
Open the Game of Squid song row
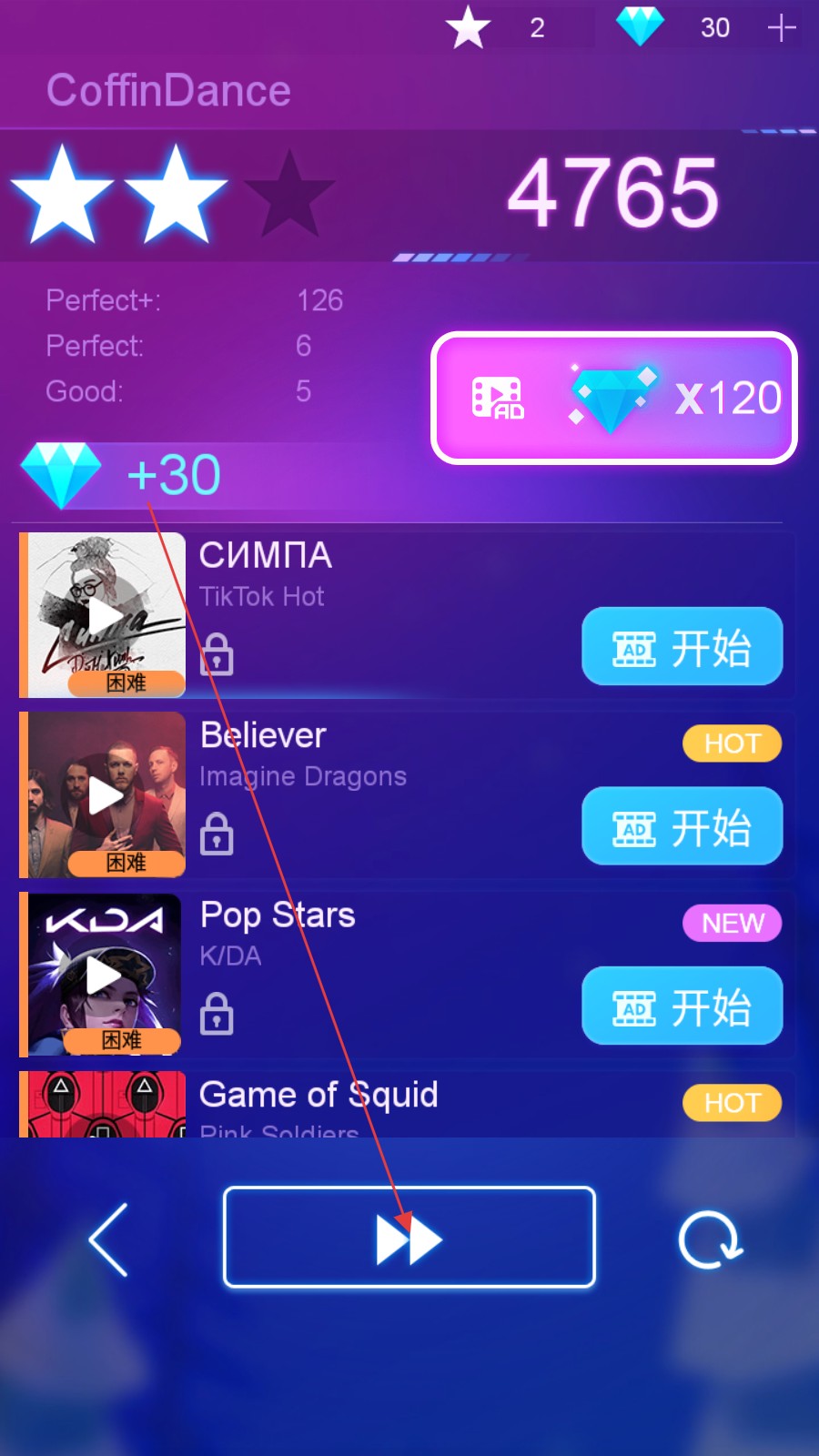[407, 1105]
